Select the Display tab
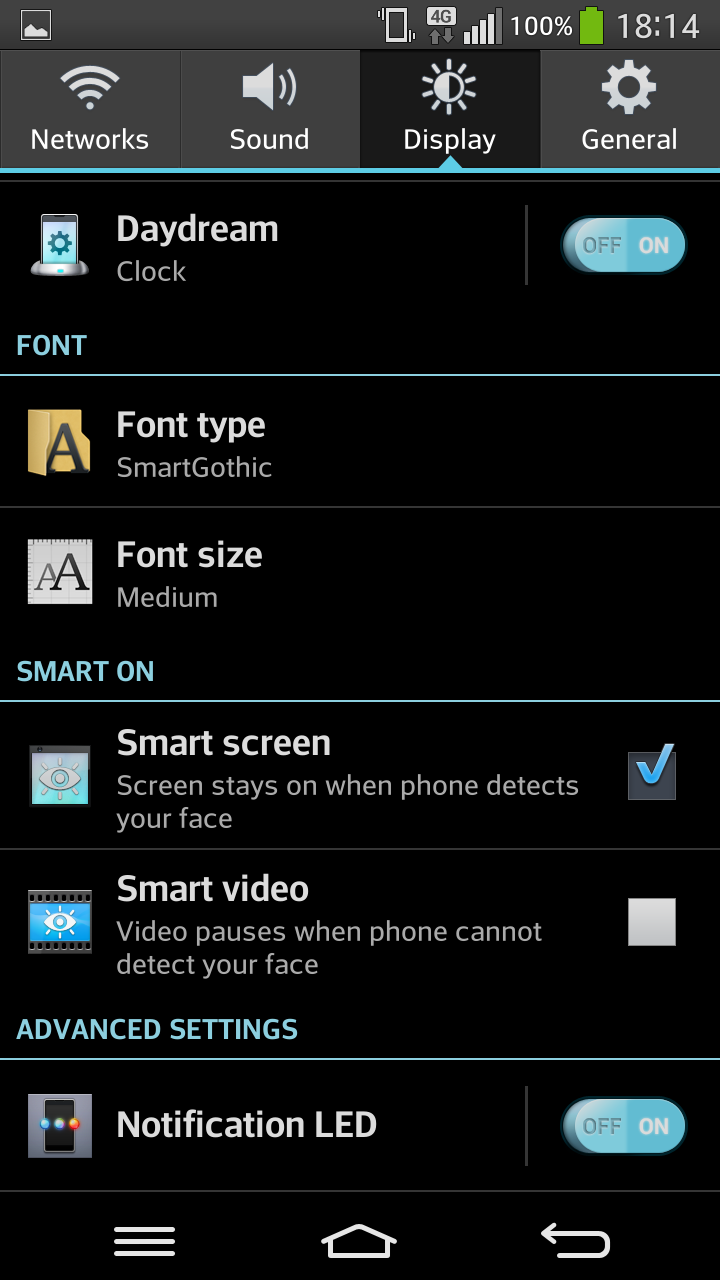The image size is (720, 1280). click(450, 108)
